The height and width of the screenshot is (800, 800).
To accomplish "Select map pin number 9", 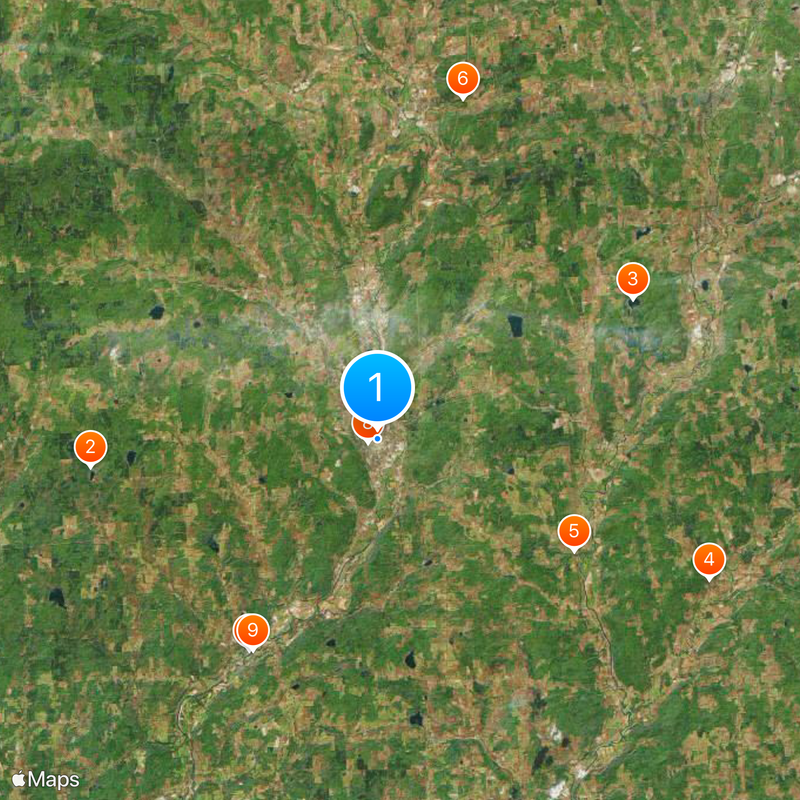I will tap(253, 630).
